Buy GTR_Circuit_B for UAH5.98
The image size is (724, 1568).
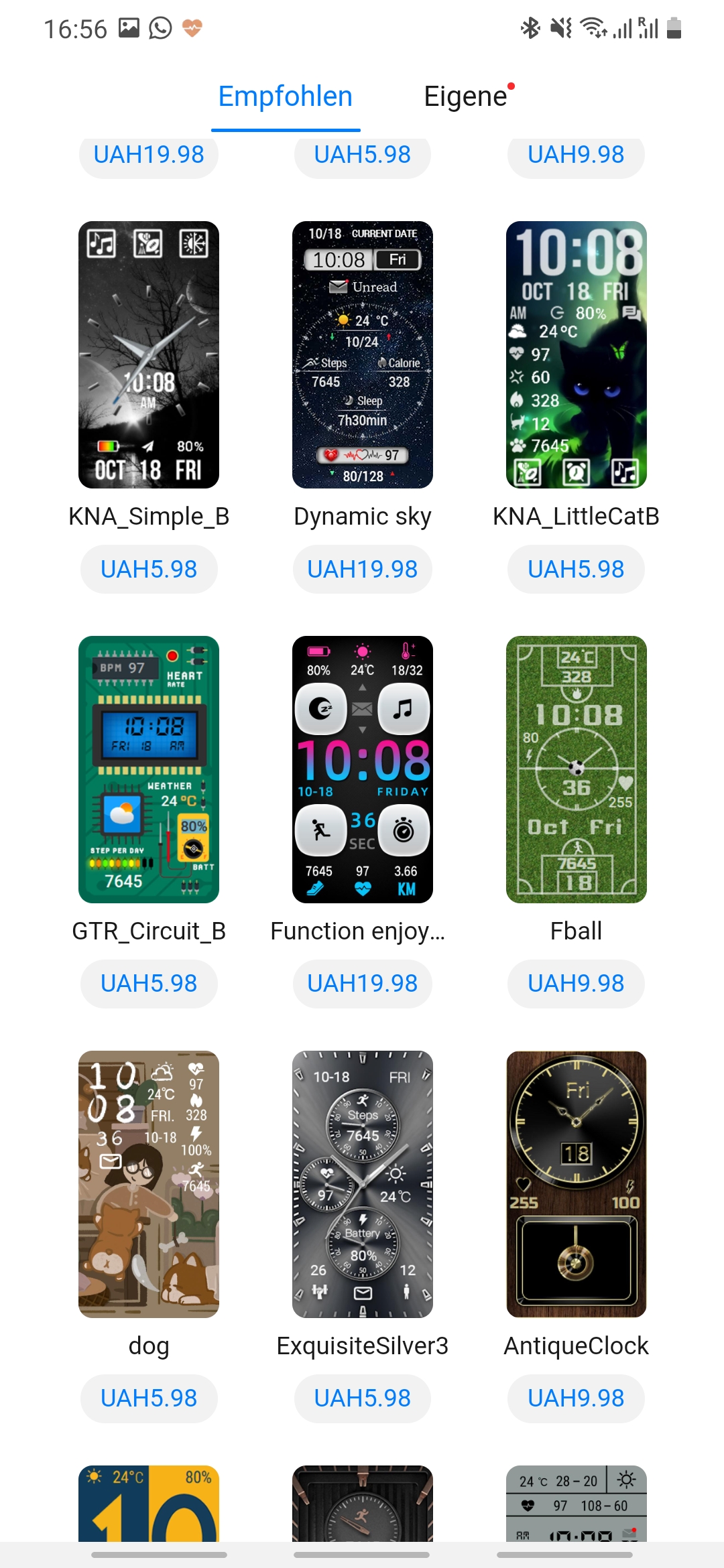coord(149,984)
